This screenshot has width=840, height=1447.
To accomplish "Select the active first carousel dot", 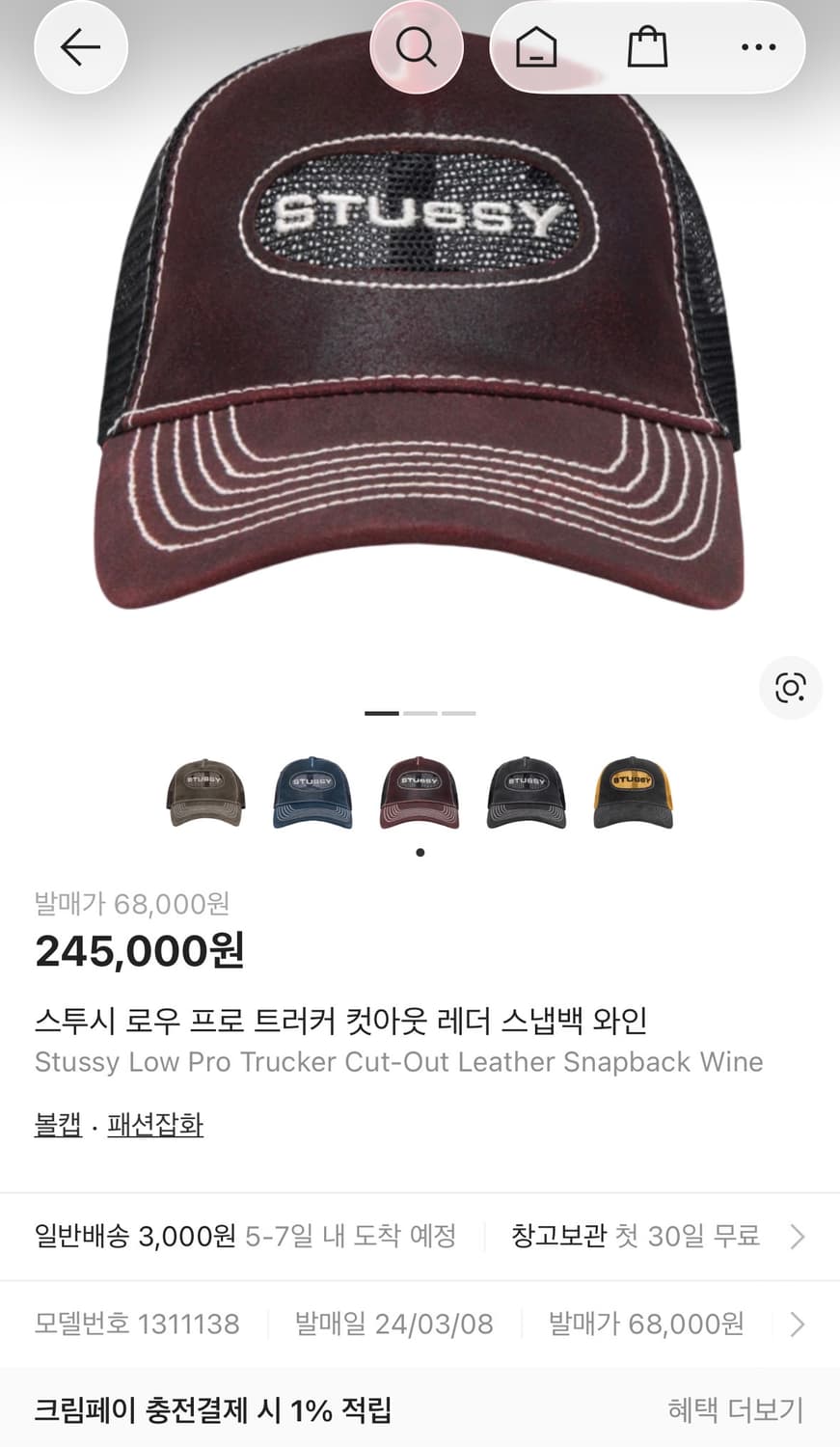I will (x=382, y=713).
